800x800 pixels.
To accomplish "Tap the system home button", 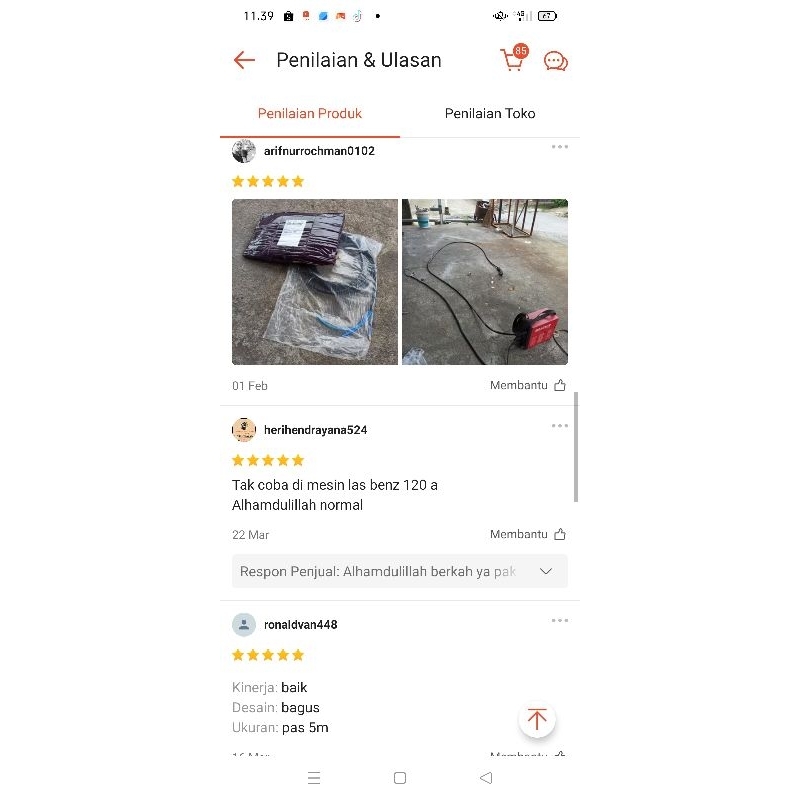I will pyautogui.click(x=400, y=777).
